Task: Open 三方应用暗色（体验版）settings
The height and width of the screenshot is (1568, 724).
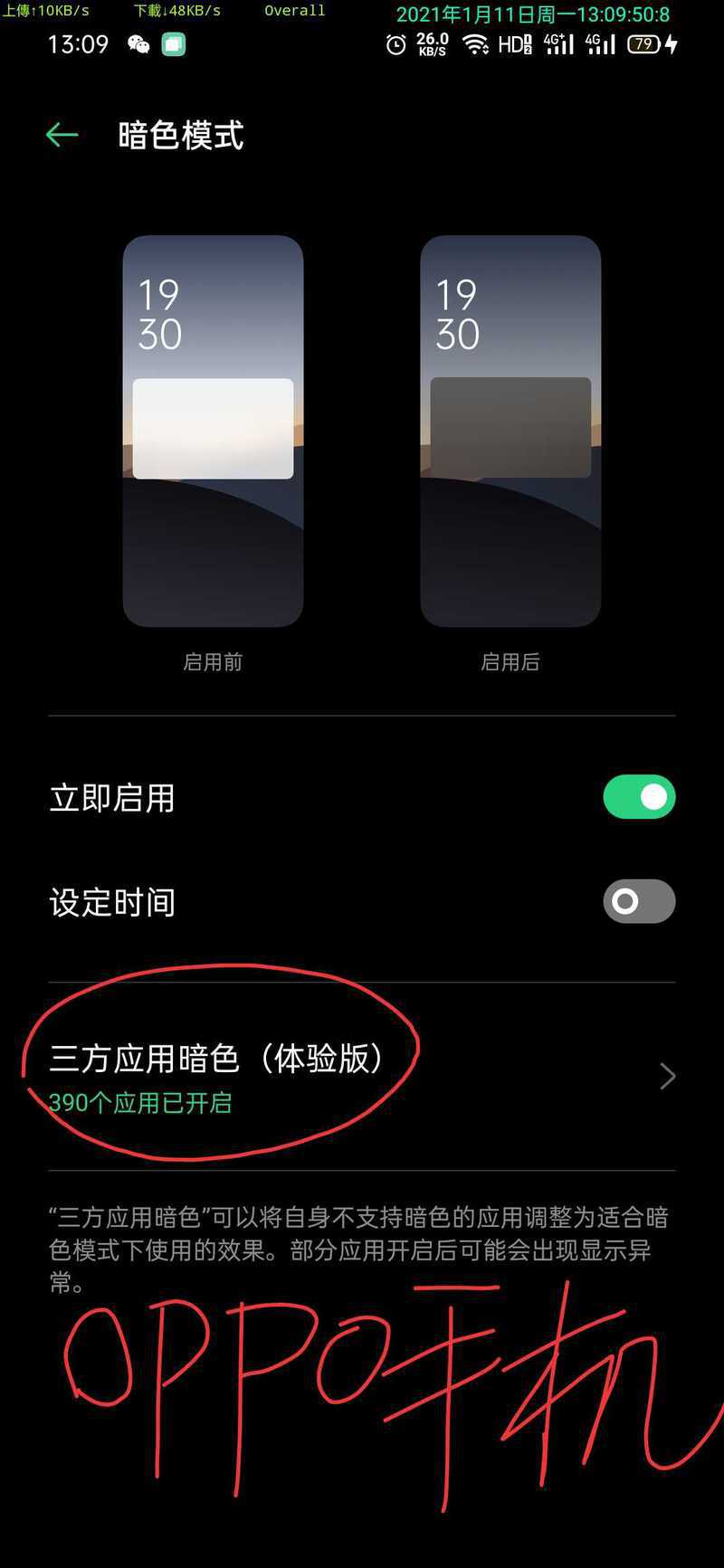Action: pyautogui.click(x=362, y=1077)
